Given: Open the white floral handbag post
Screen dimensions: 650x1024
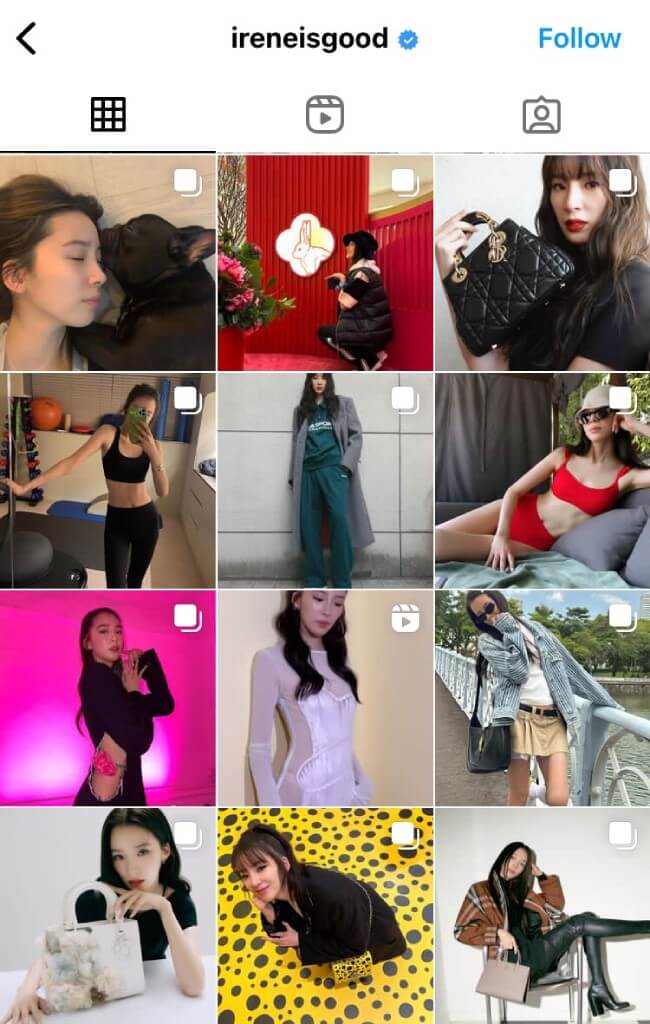Looking at the screenshot, I should click(x=108, y=916).
